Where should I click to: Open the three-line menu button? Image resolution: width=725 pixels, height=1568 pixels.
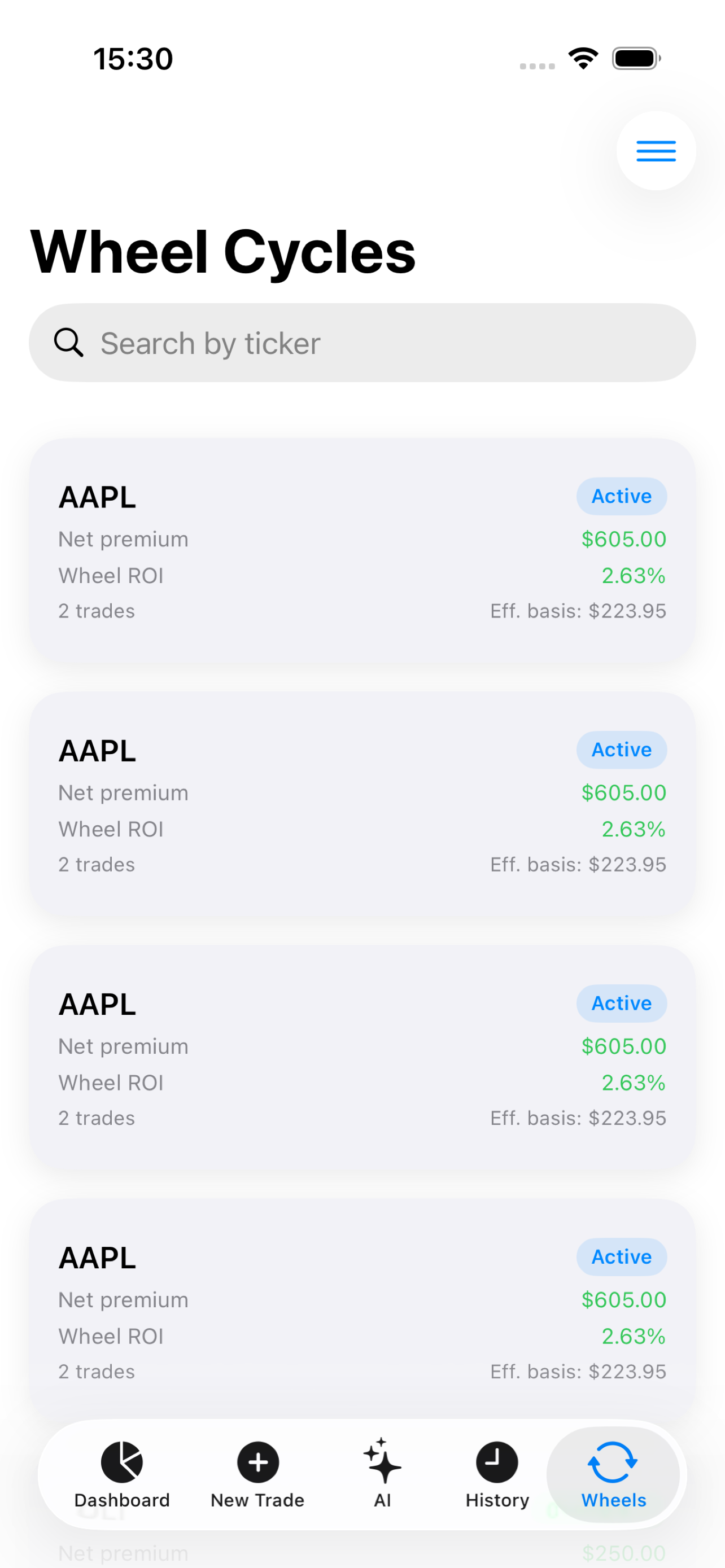(656, 150)
